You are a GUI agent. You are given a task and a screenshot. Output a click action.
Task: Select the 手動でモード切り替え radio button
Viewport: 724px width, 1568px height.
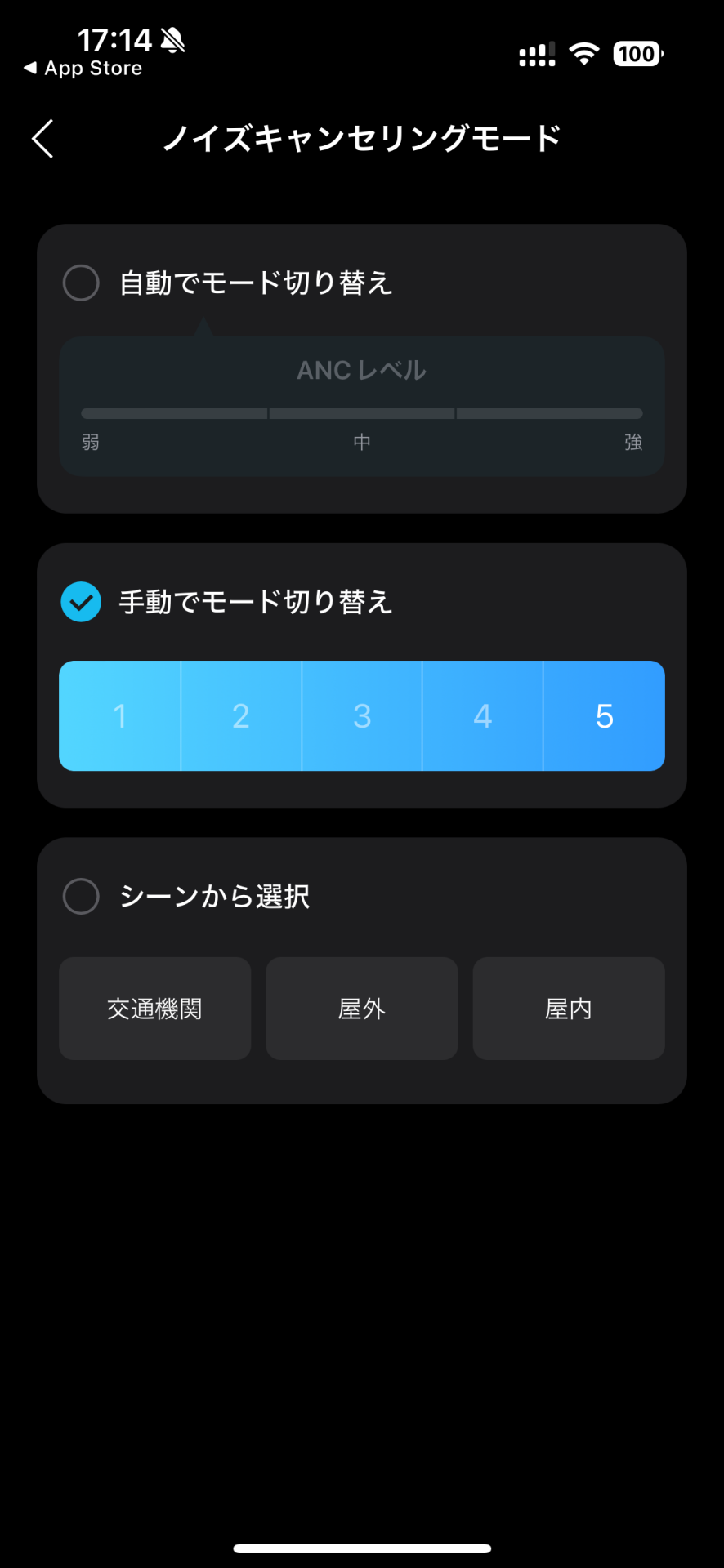click(81, 602)
